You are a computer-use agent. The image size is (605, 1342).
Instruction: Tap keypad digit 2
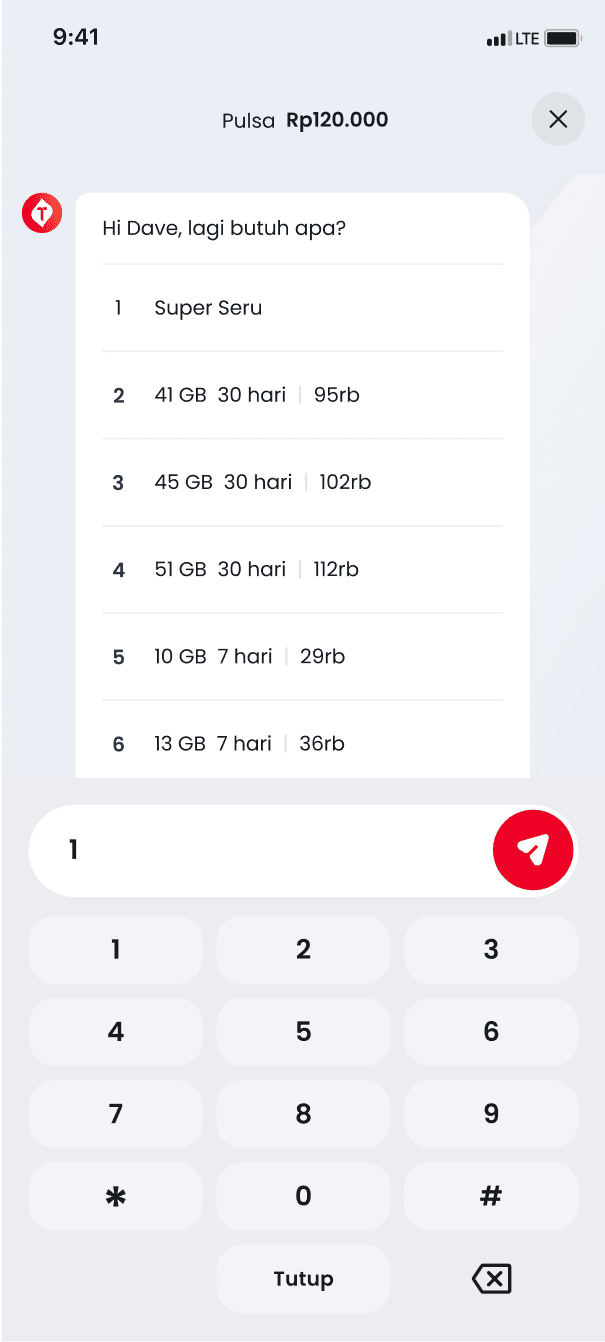(x=303, y=950)
